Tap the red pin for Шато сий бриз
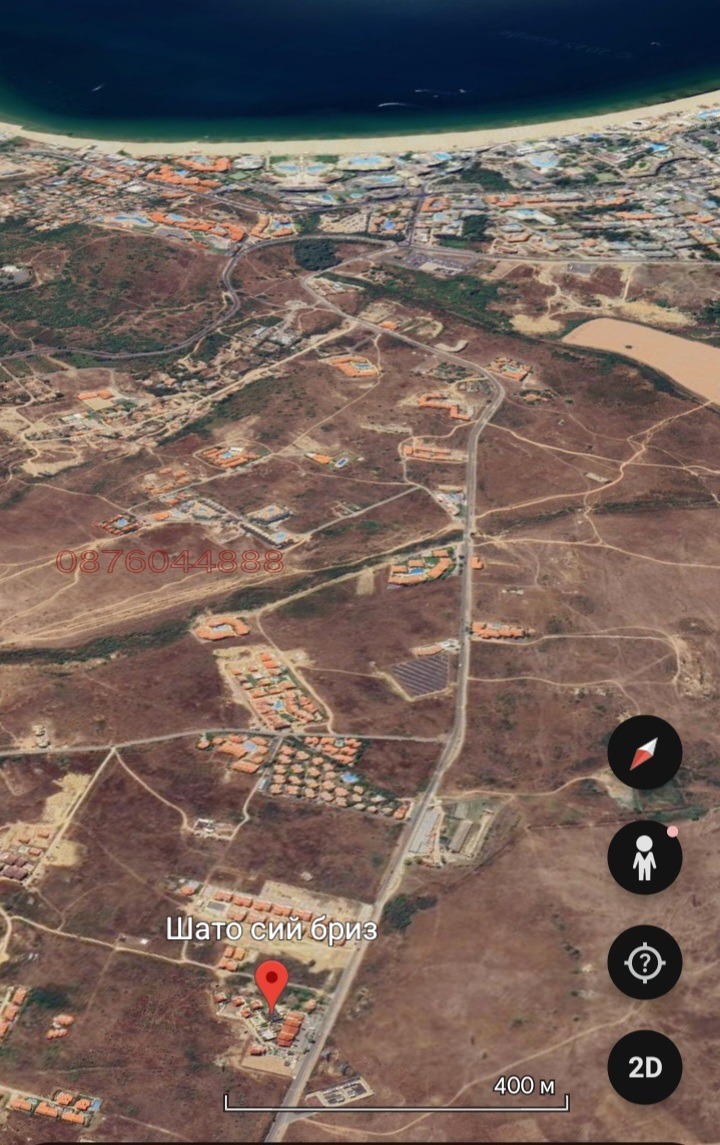Image resolution: width=720 pixels, height=1145 pixels. click(272, 982)
